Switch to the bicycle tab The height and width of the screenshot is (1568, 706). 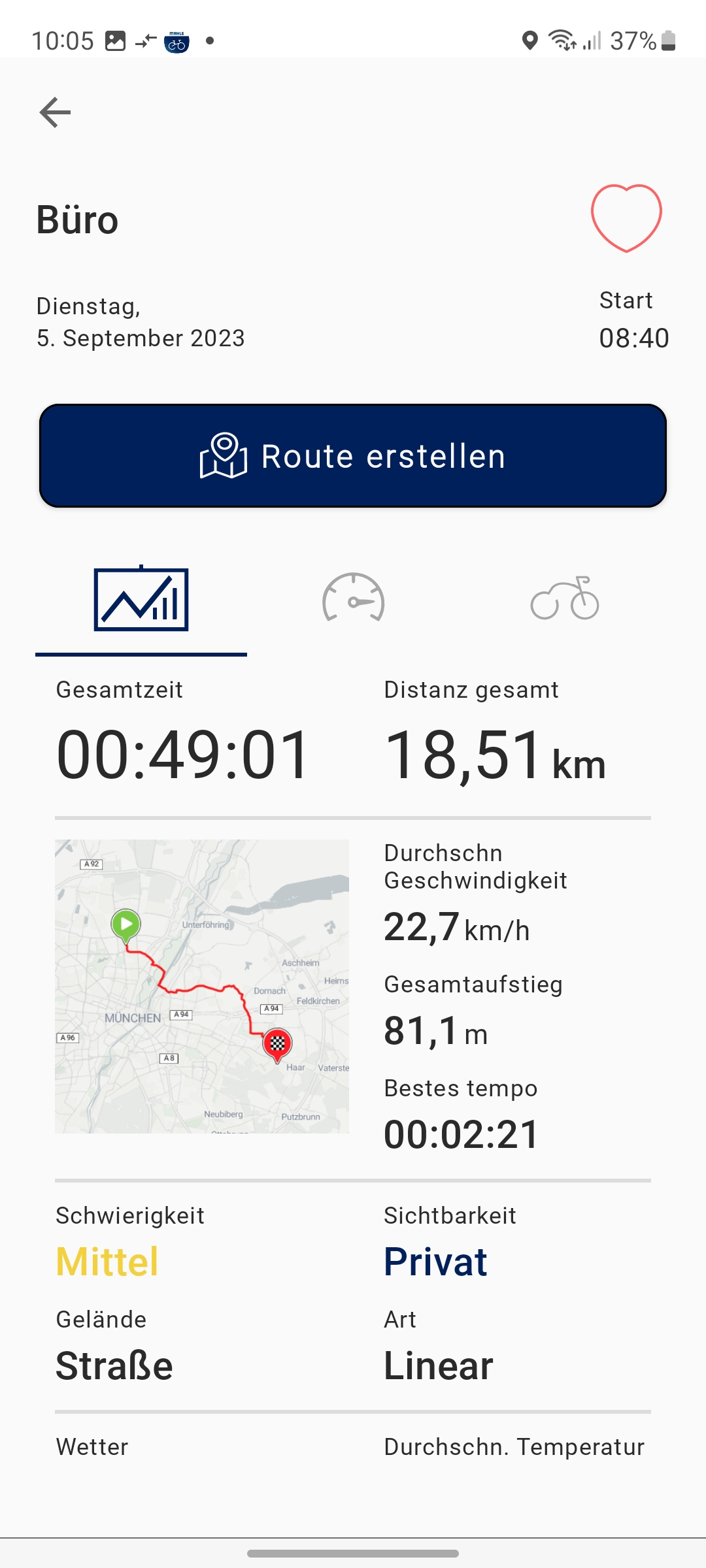(x=565, y=599)
